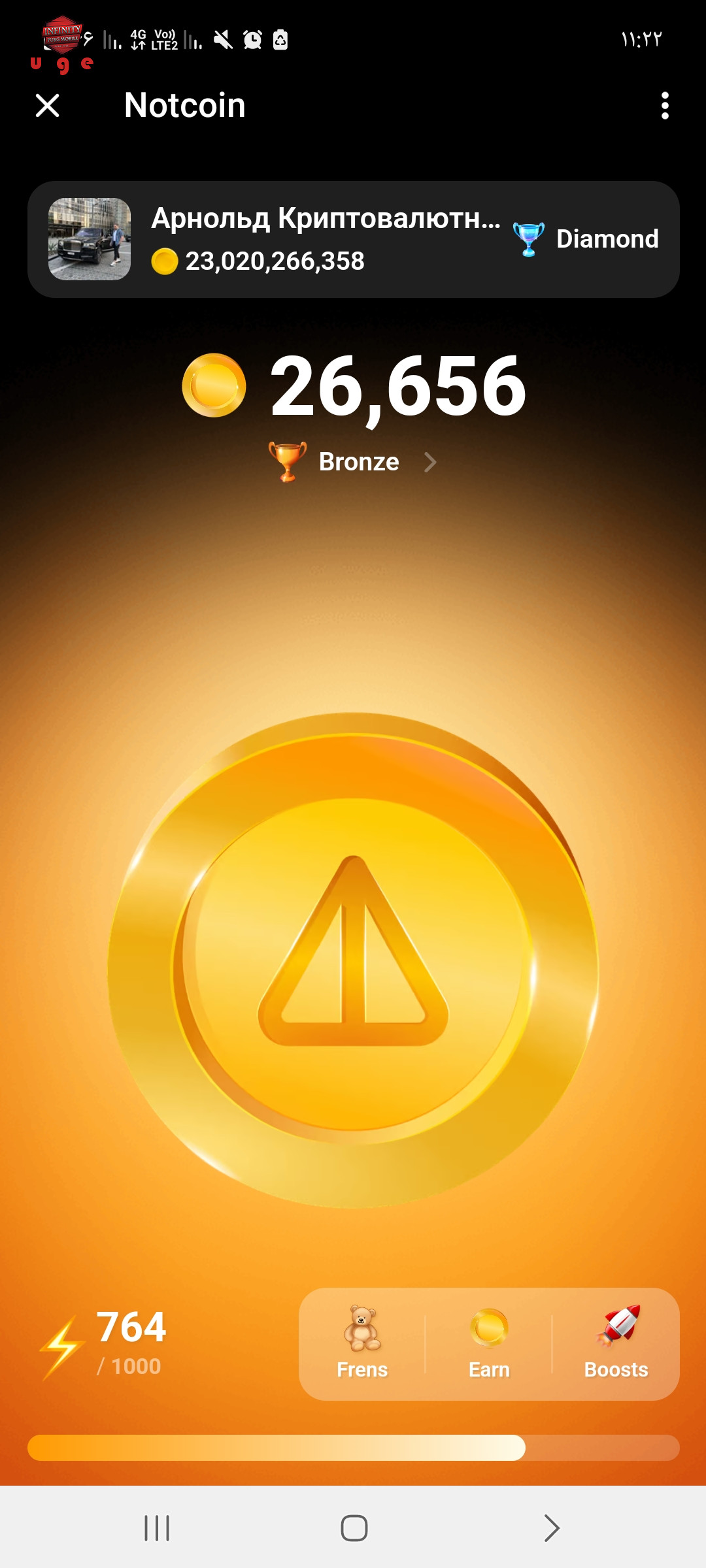The width and height of the screenshot is (706, 1568).
Task: Close the Notcoin mini app
Action: pos(47,105)
